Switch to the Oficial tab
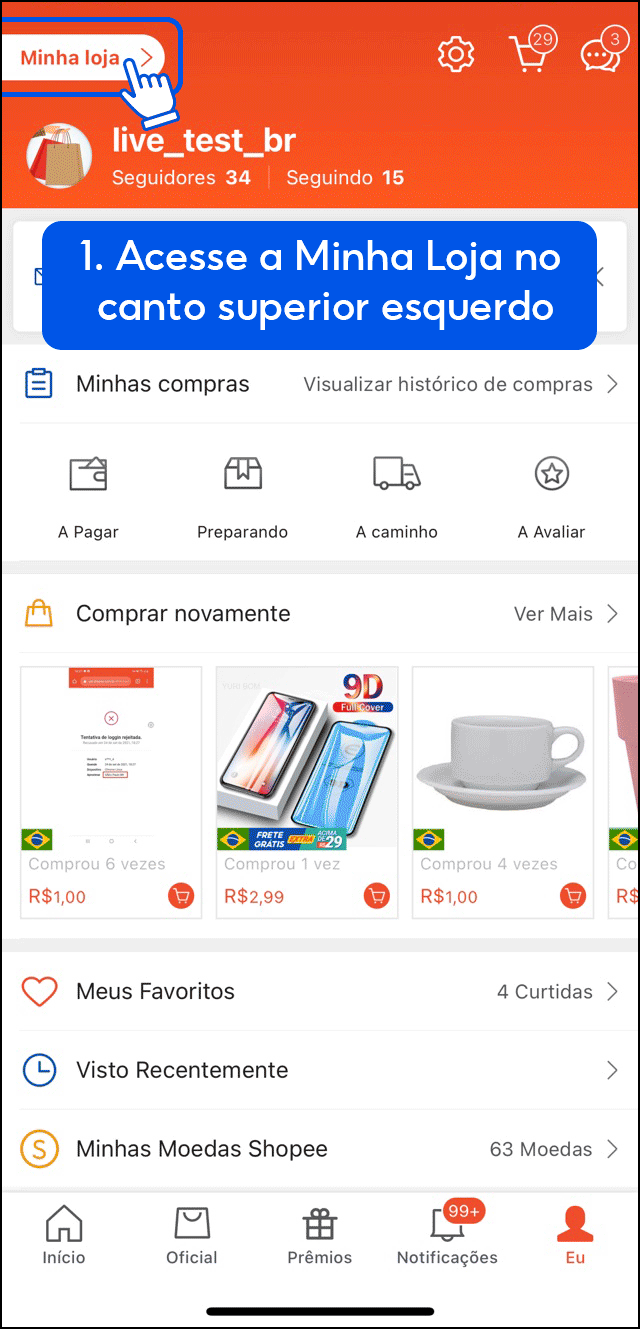640x1329 pixels. point(192,1236)
